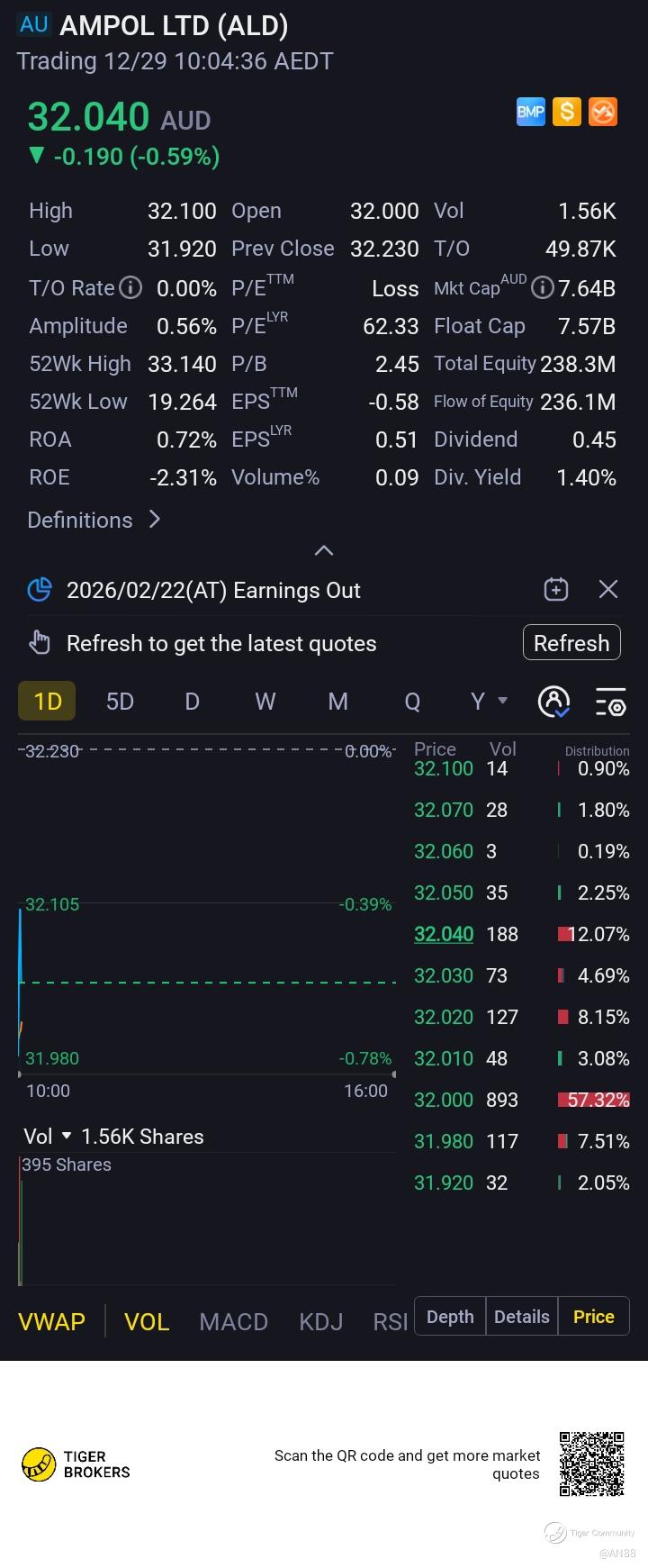Select the W weekly chart
The image size is (648, 1568).
click(265, 702)
